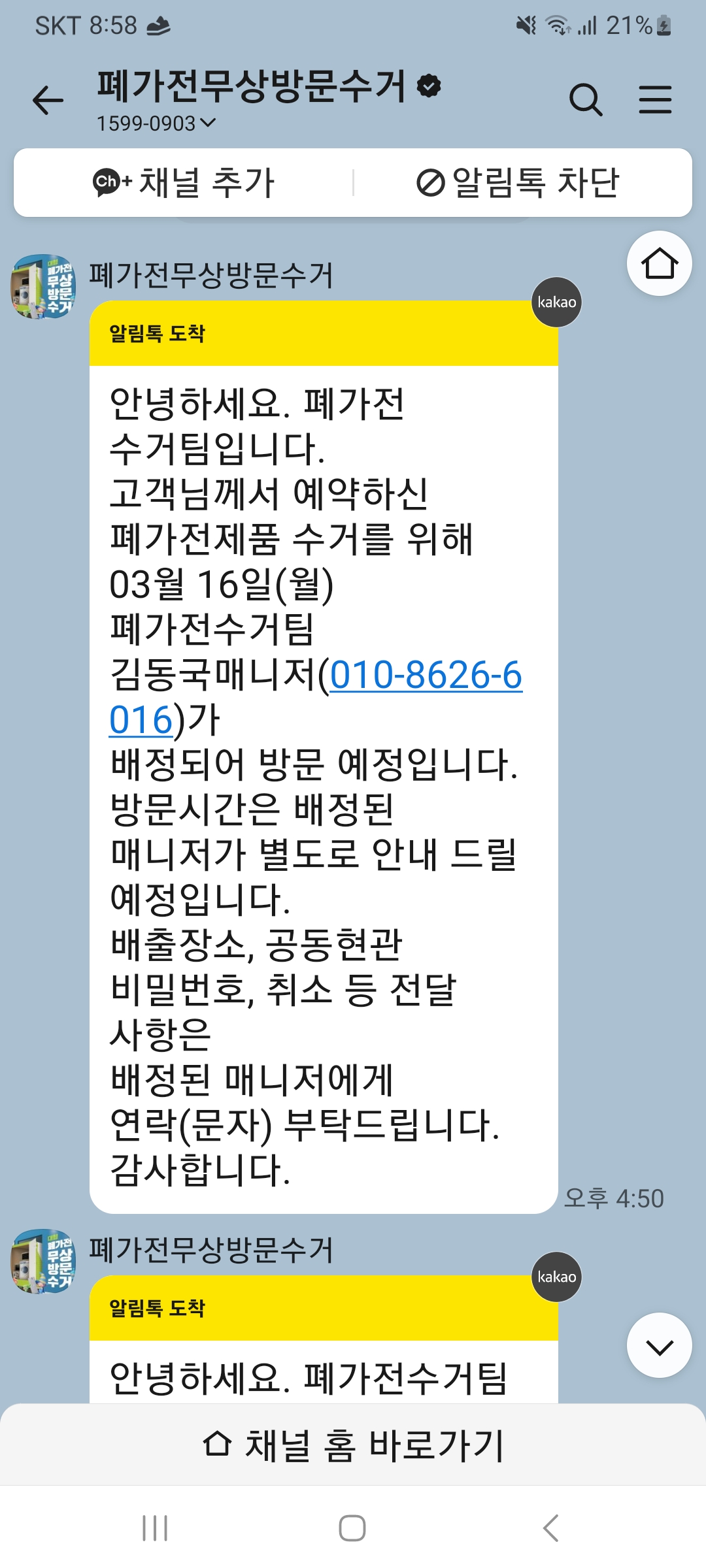Jump to the latest message with down arrow

click(x=659, y=1345)
